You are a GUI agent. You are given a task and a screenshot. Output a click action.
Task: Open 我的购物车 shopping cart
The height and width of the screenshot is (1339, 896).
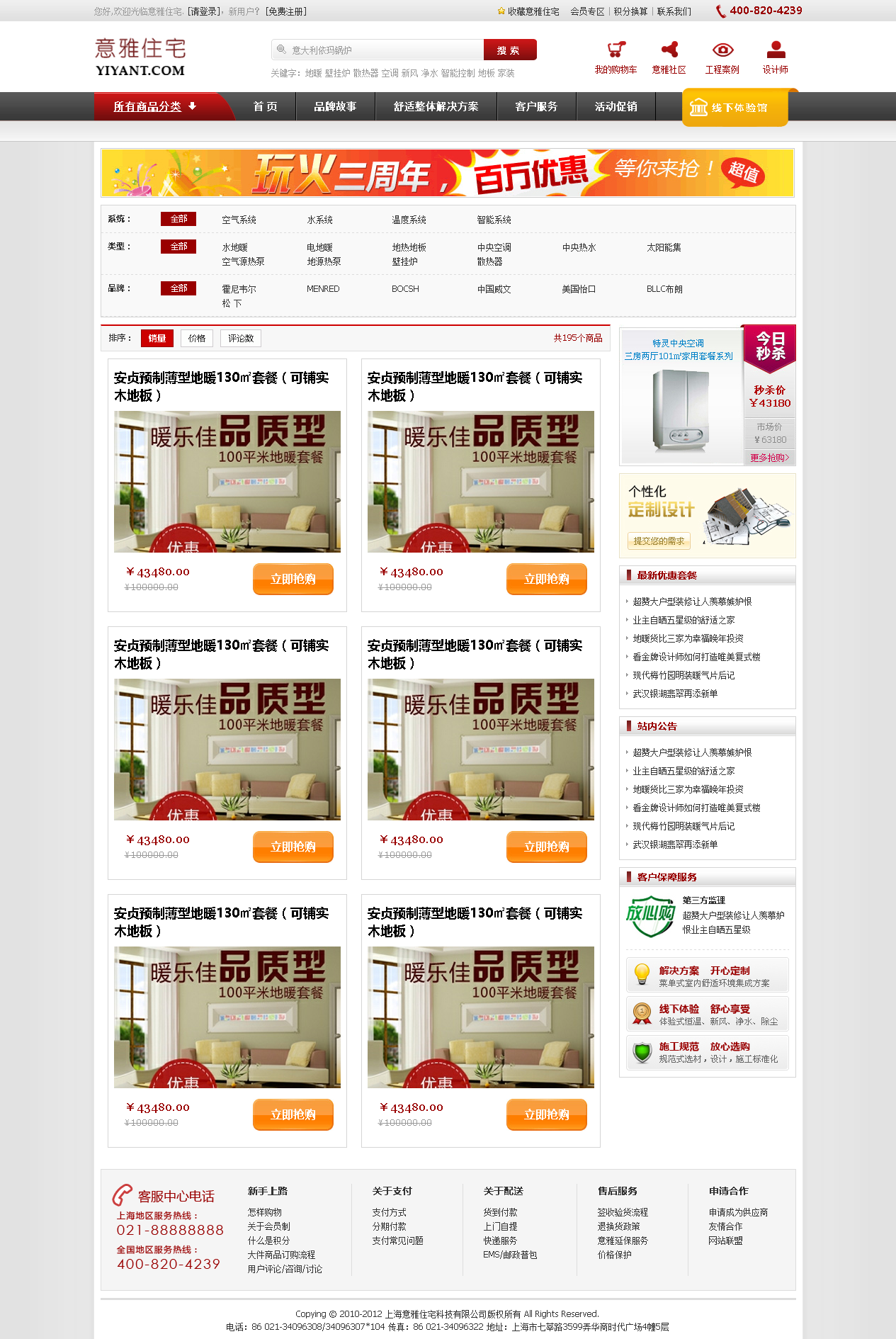[x=616, y=58]
